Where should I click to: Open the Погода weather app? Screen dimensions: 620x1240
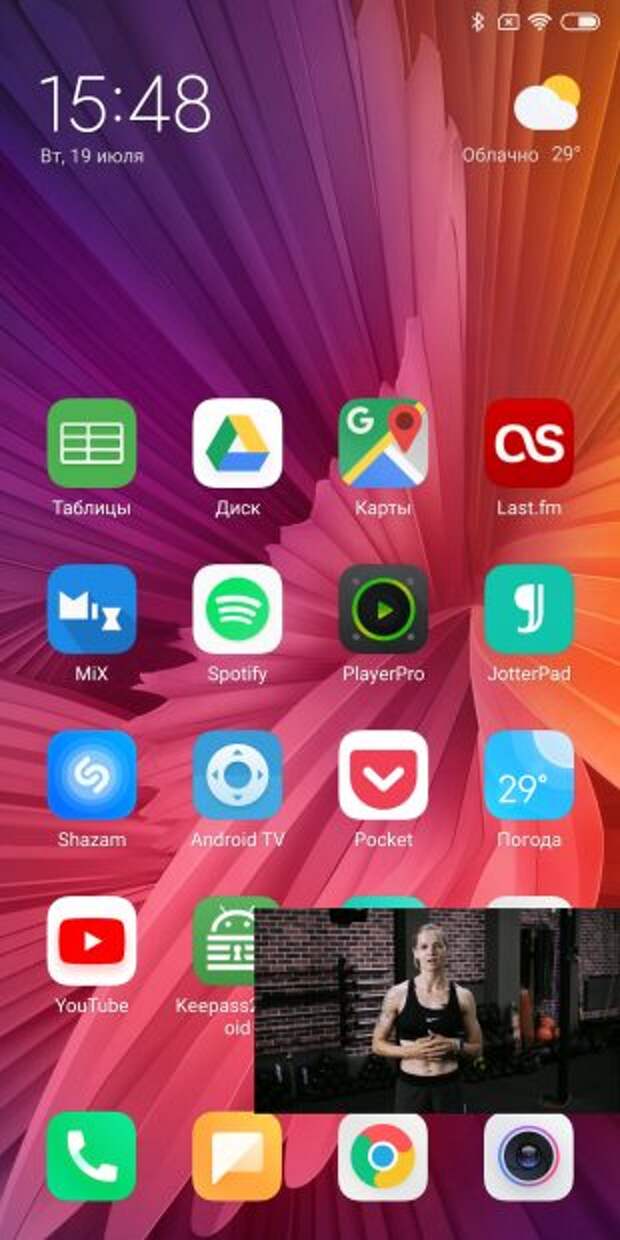pos(529,775)
